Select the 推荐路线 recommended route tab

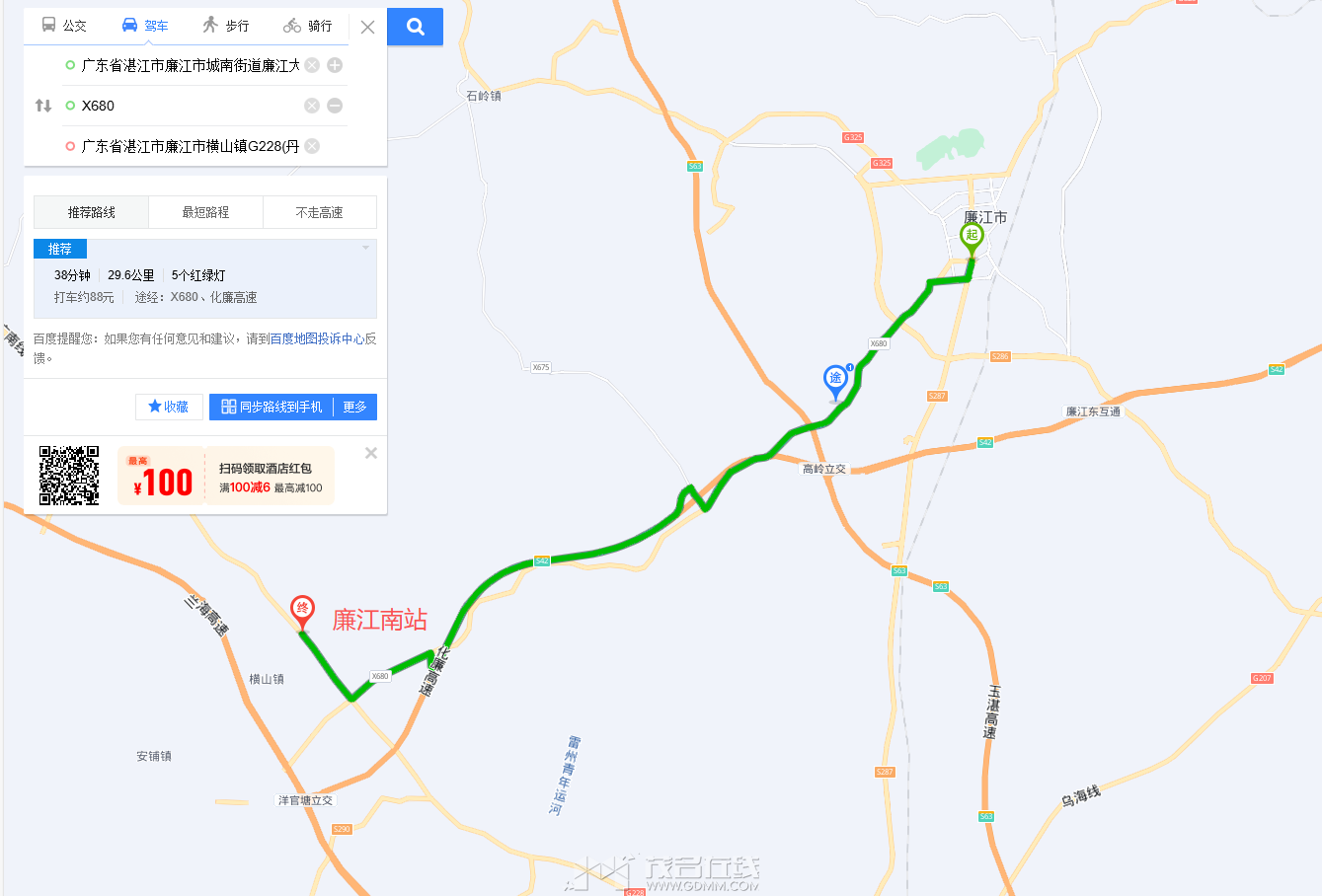[91, 212]
